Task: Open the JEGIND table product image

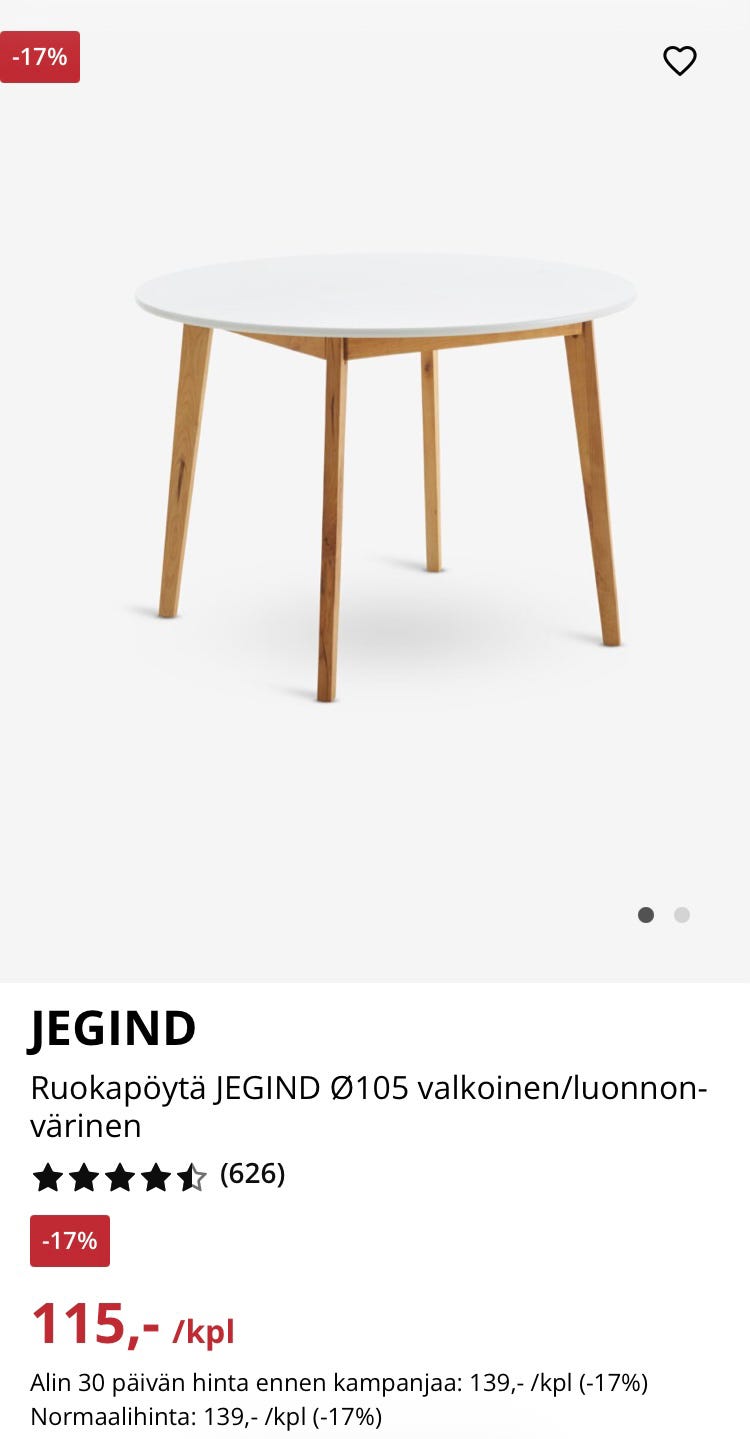Action: pyautogui.click(x=385, y=470)
